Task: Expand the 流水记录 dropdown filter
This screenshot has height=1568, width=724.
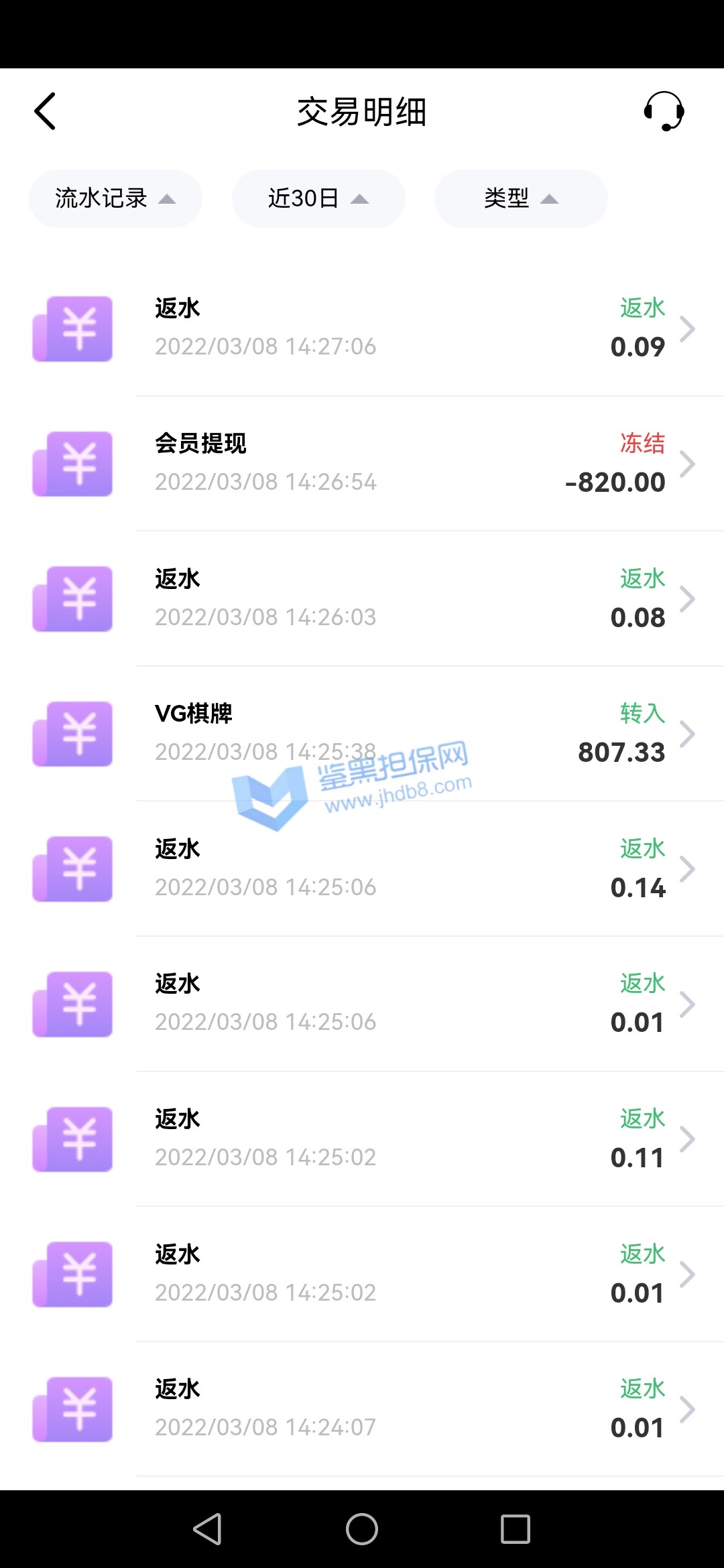Action: [x=115, y=198]
